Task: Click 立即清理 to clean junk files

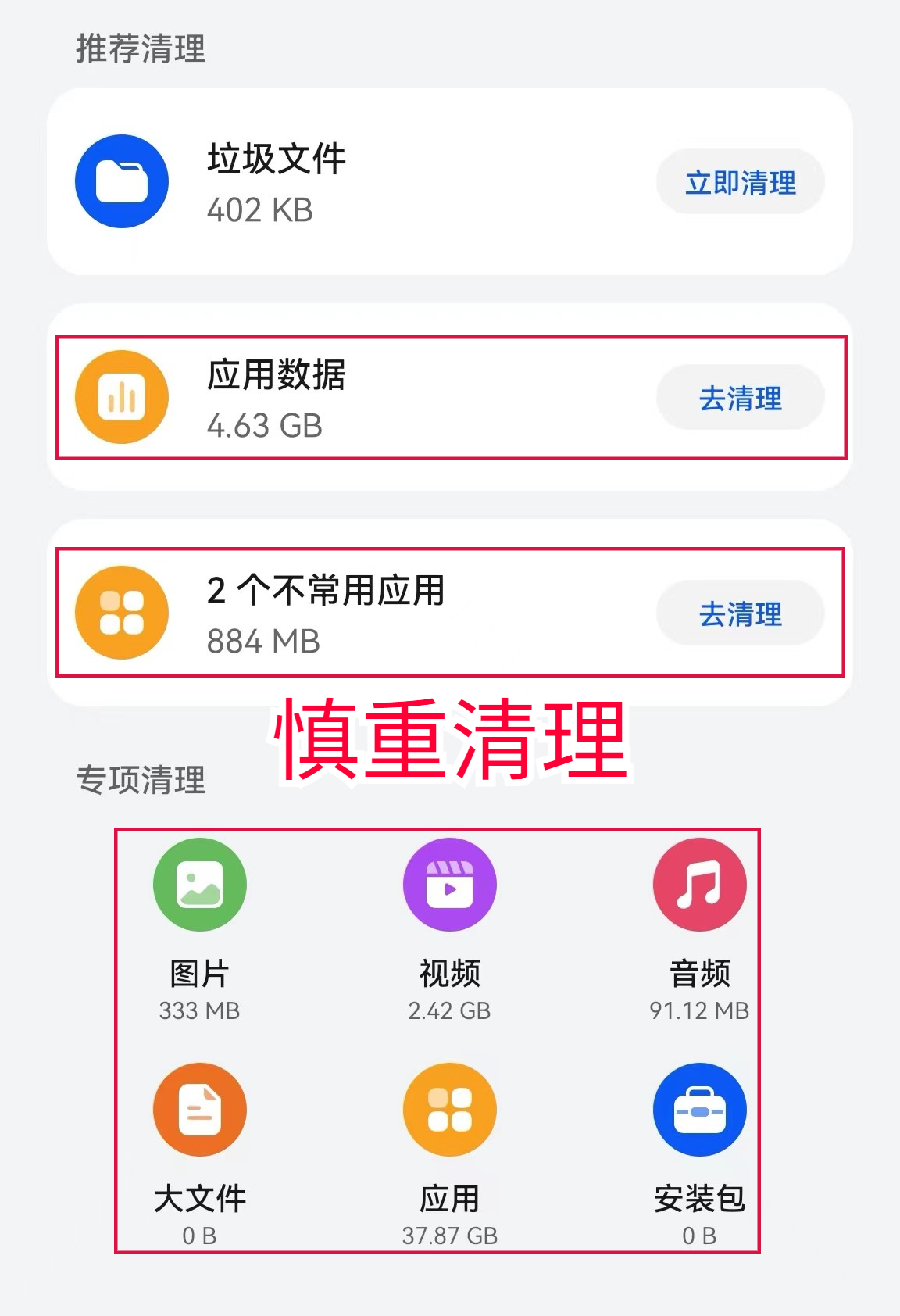Action: (x=740, y=181)
